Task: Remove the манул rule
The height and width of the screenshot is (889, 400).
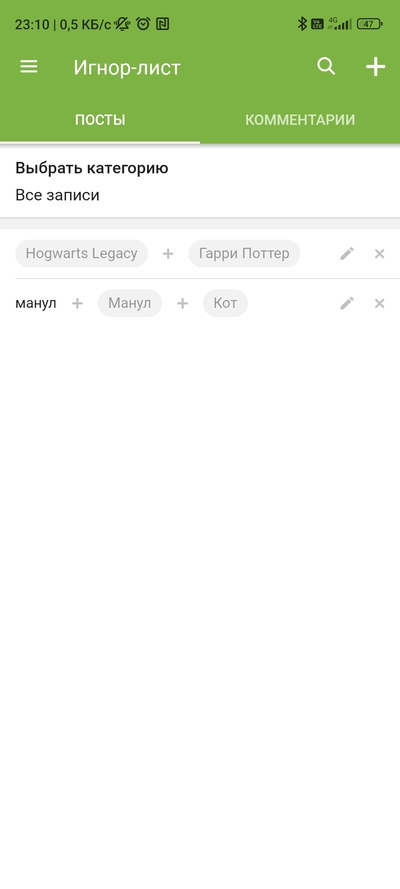Action: click(x=380, y=303)
